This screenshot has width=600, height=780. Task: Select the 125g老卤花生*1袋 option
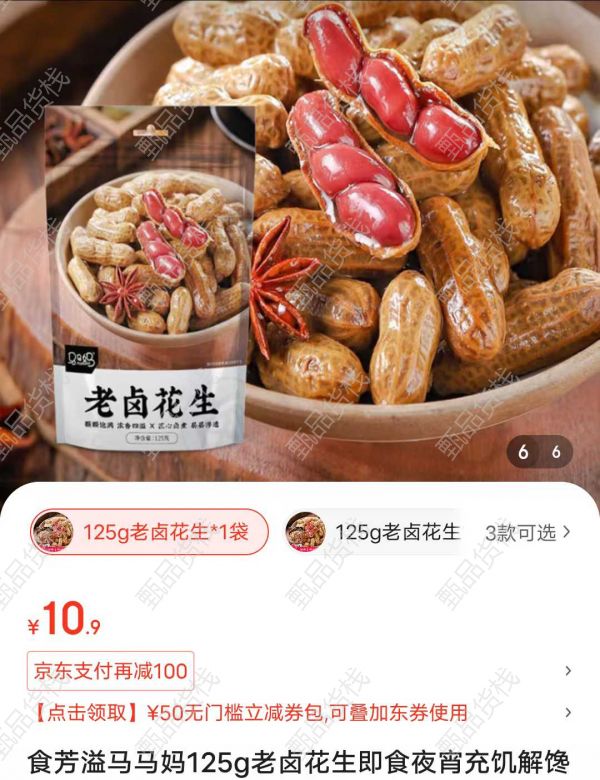tap(149, 532)
